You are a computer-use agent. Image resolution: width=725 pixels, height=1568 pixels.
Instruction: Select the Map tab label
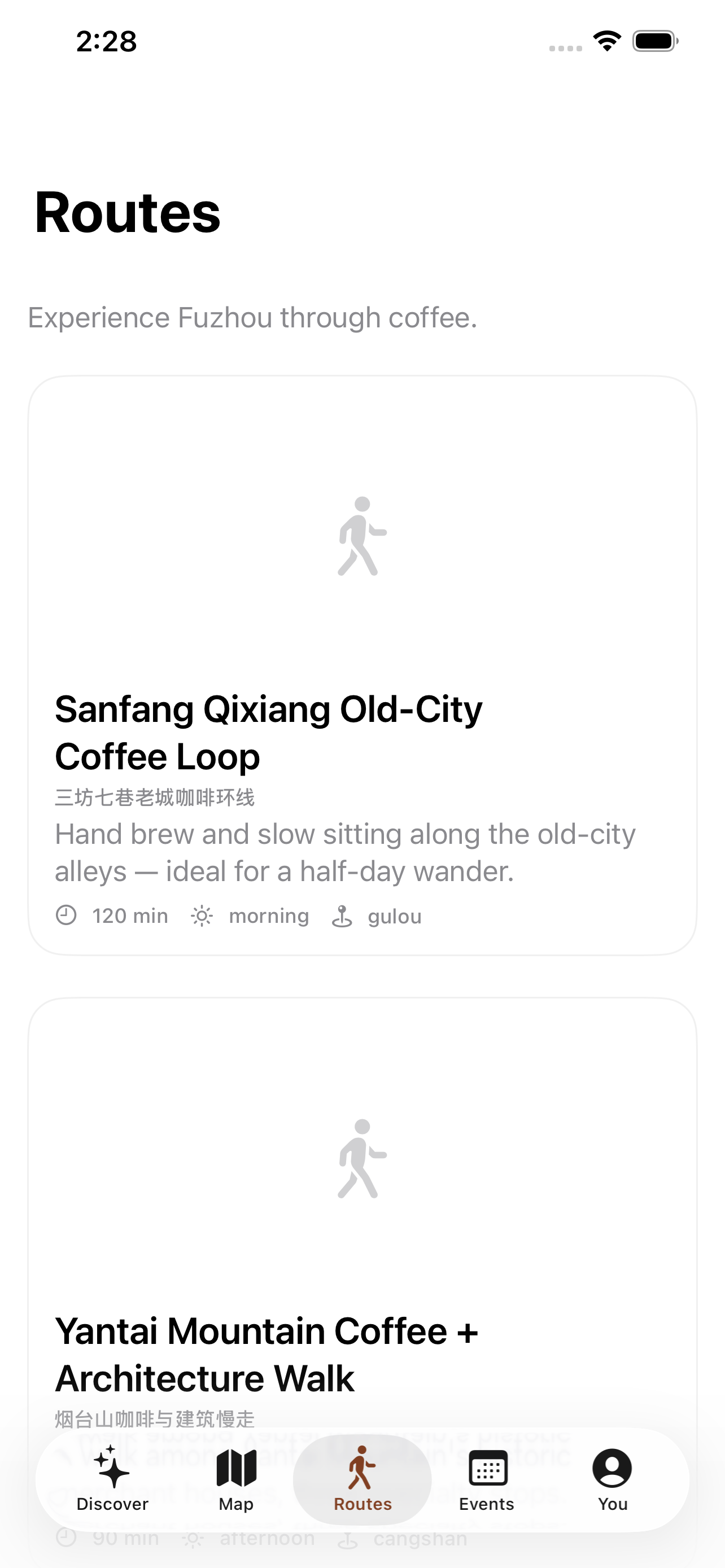pyautogui.click(x=235, y=1504)
